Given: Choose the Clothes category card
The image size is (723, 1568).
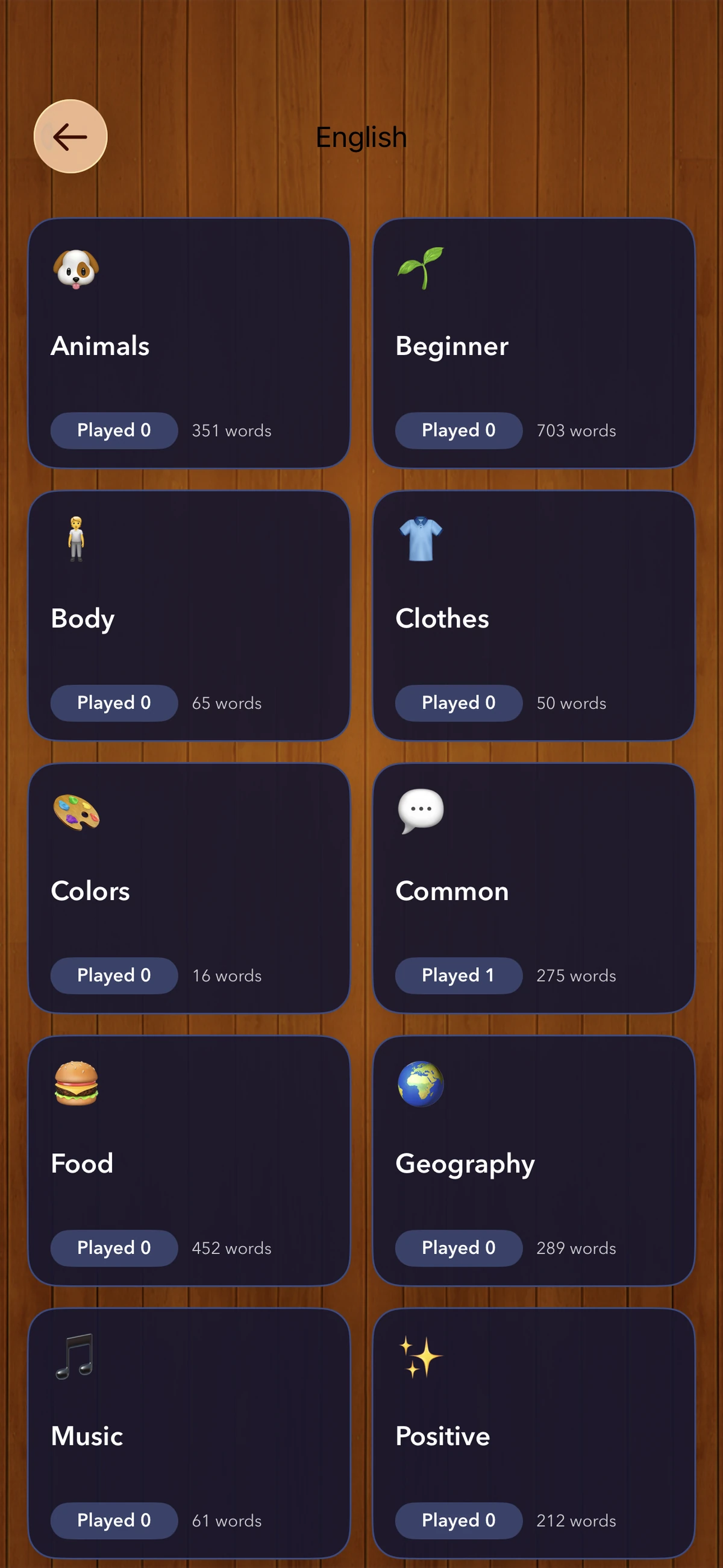Looking at the screenshot, I should point(533,616).
